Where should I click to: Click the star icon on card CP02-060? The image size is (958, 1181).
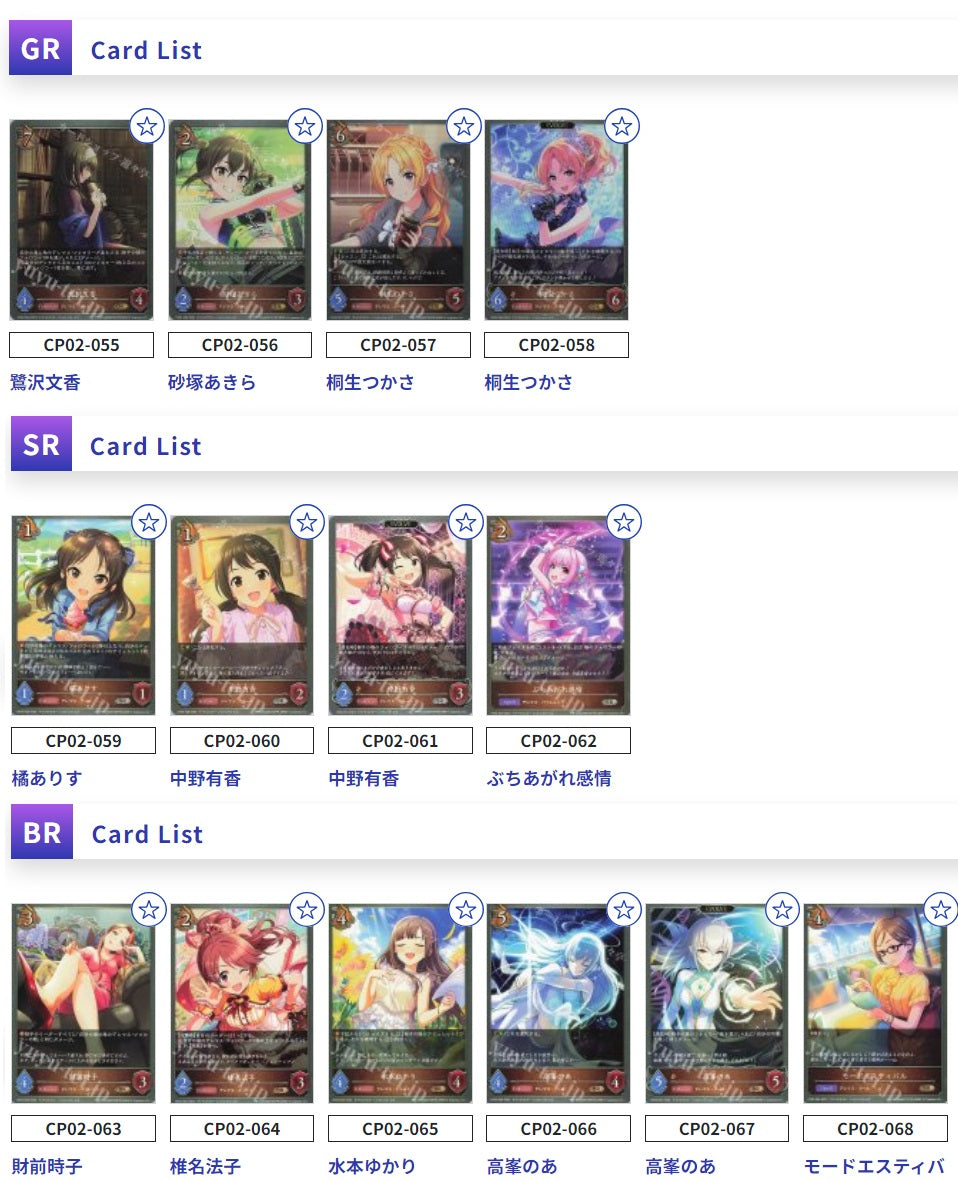(x=306, y=522)
